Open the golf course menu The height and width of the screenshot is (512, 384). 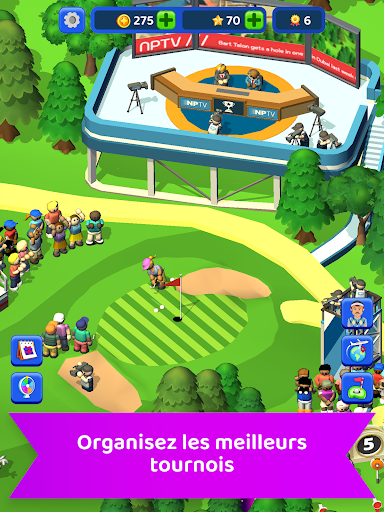tap(357, 388)
